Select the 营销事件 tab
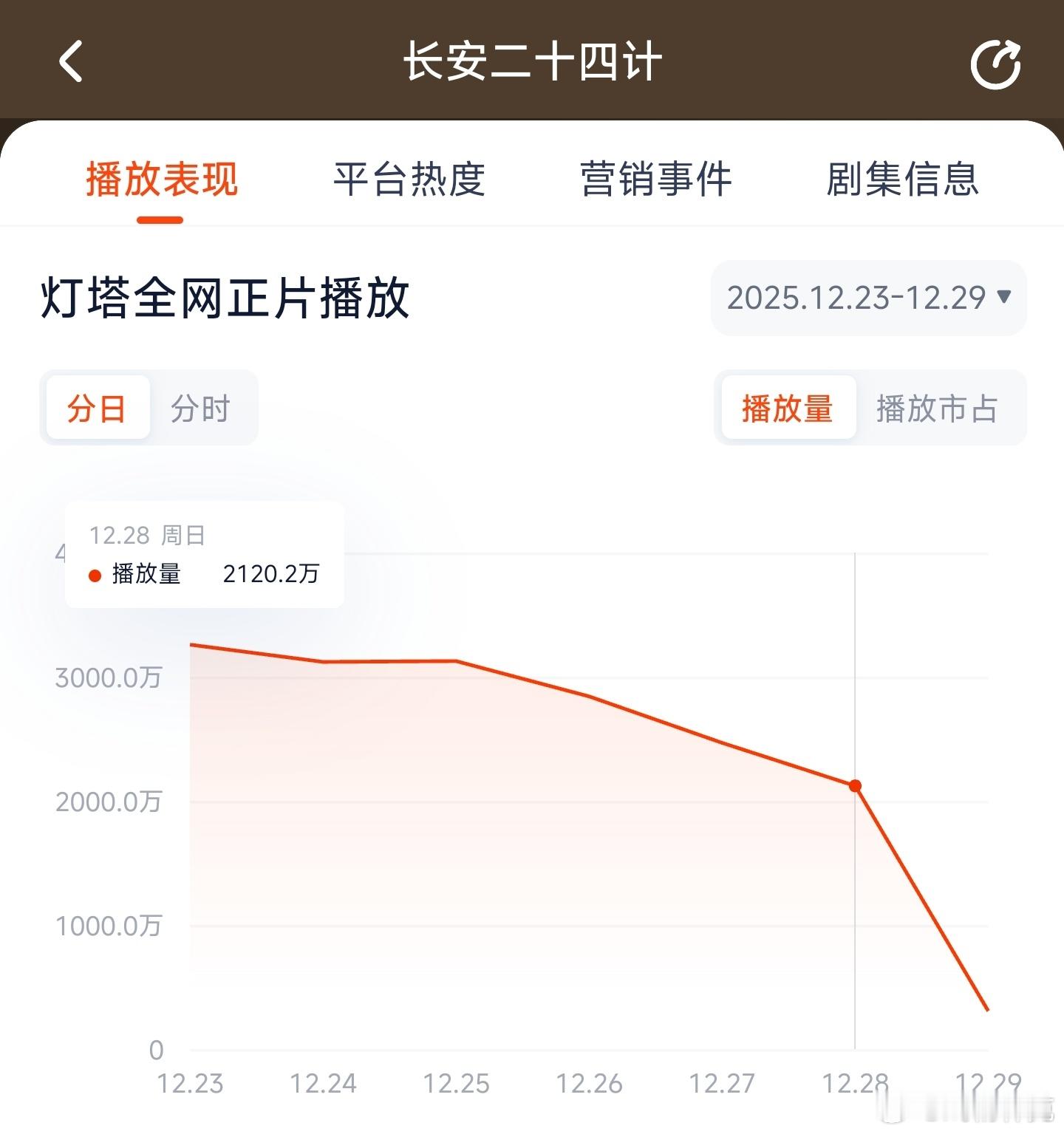 656,180
